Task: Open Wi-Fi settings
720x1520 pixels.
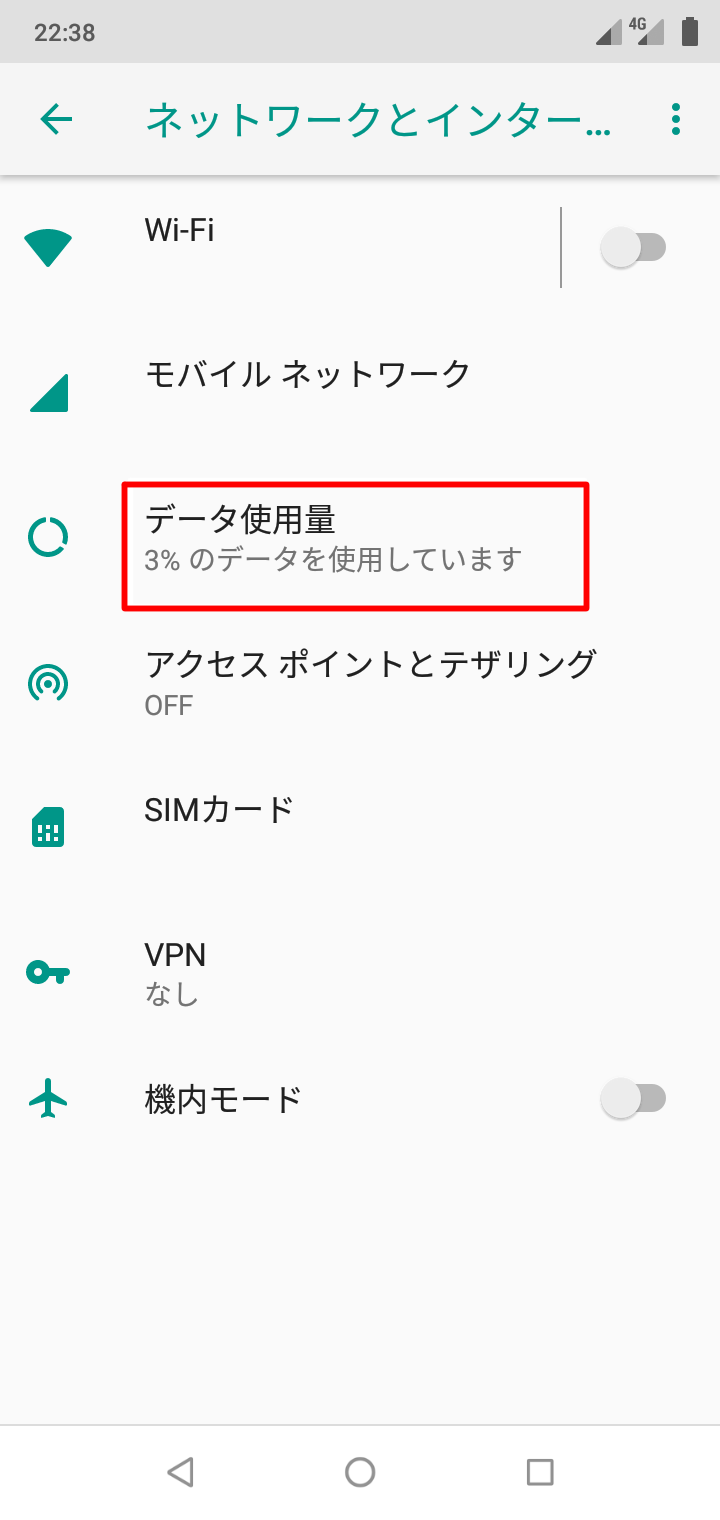Action: (x=300, y=247)
